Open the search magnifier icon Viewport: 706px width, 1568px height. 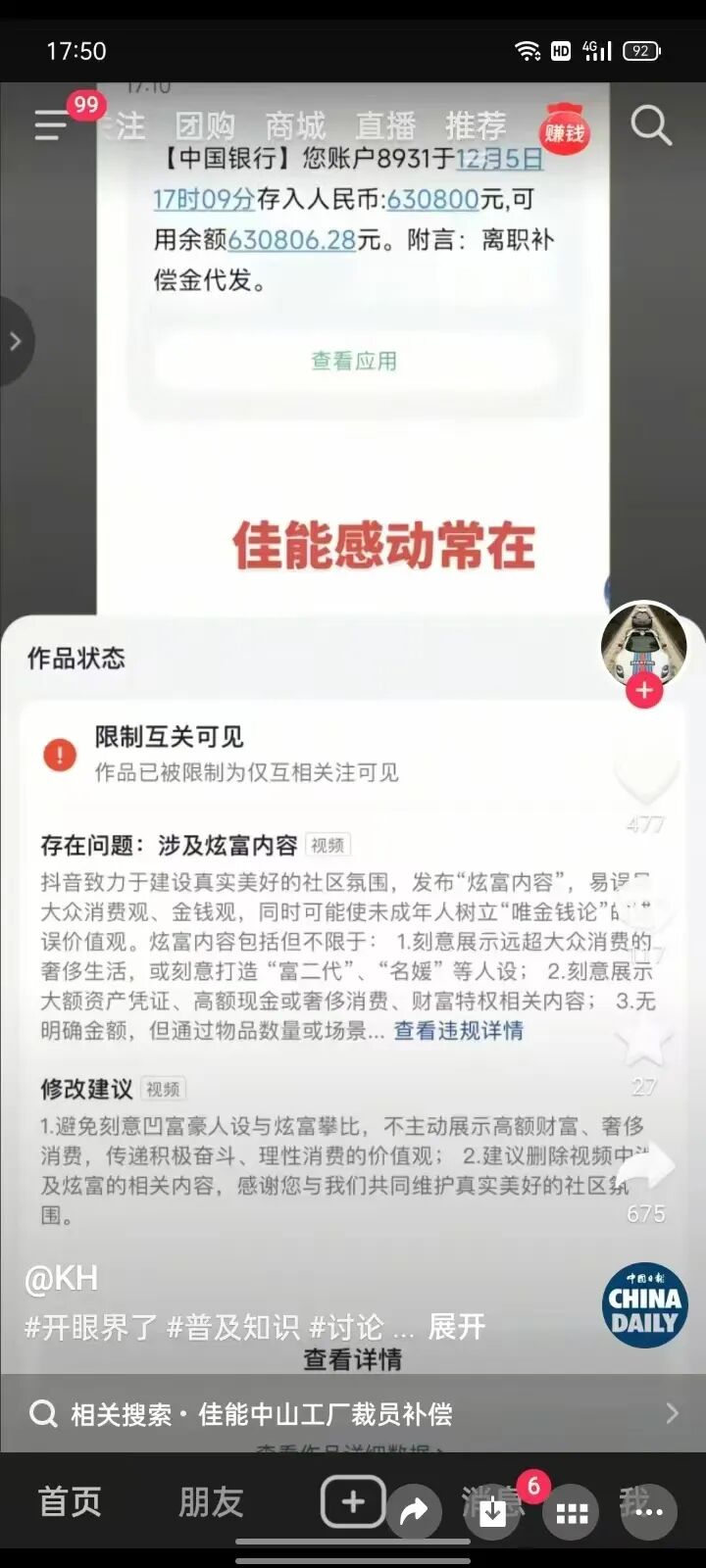point(650,125)
